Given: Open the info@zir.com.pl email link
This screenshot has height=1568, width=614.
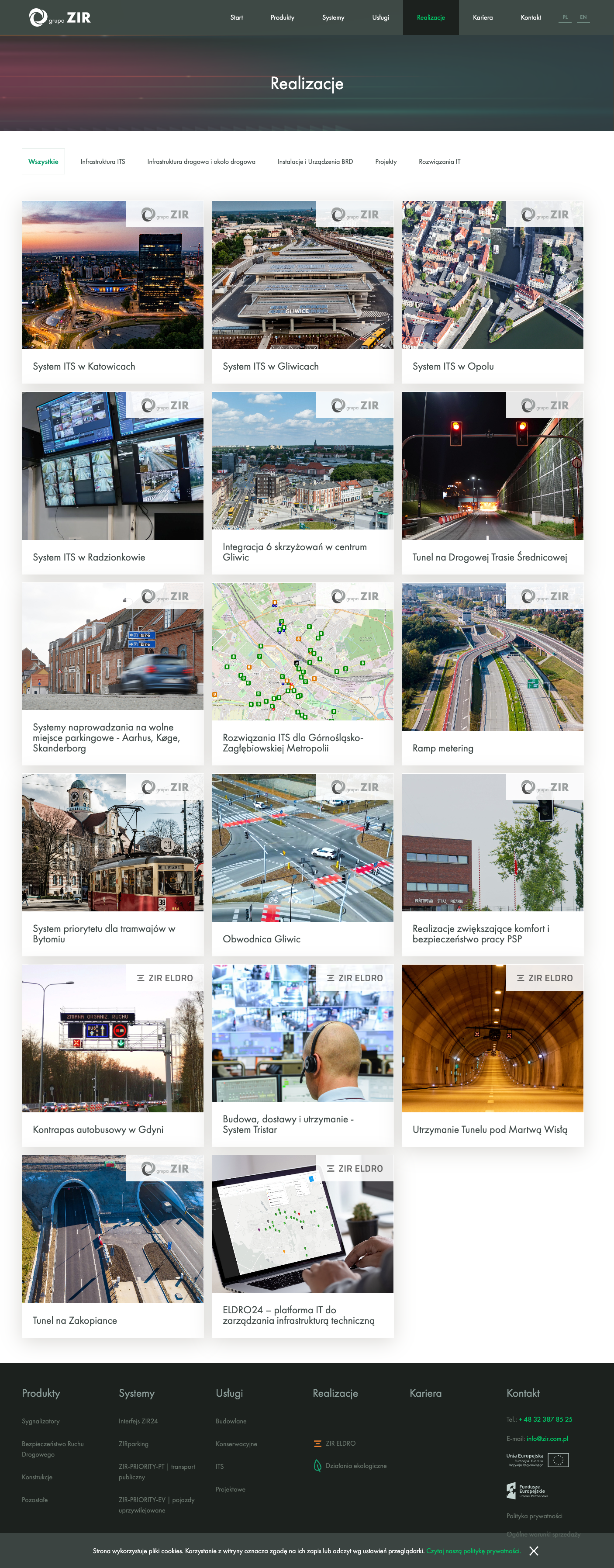Looking at the screenshot, I should pos(547,1438).
